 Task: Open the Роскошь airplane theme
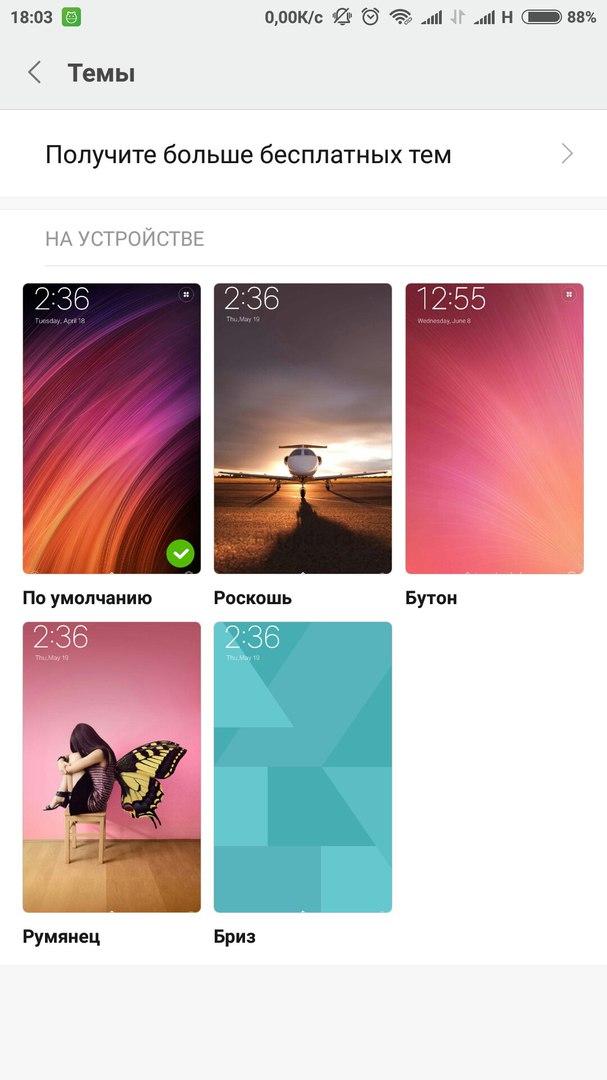pyautogui.click(x=302, y=428)
